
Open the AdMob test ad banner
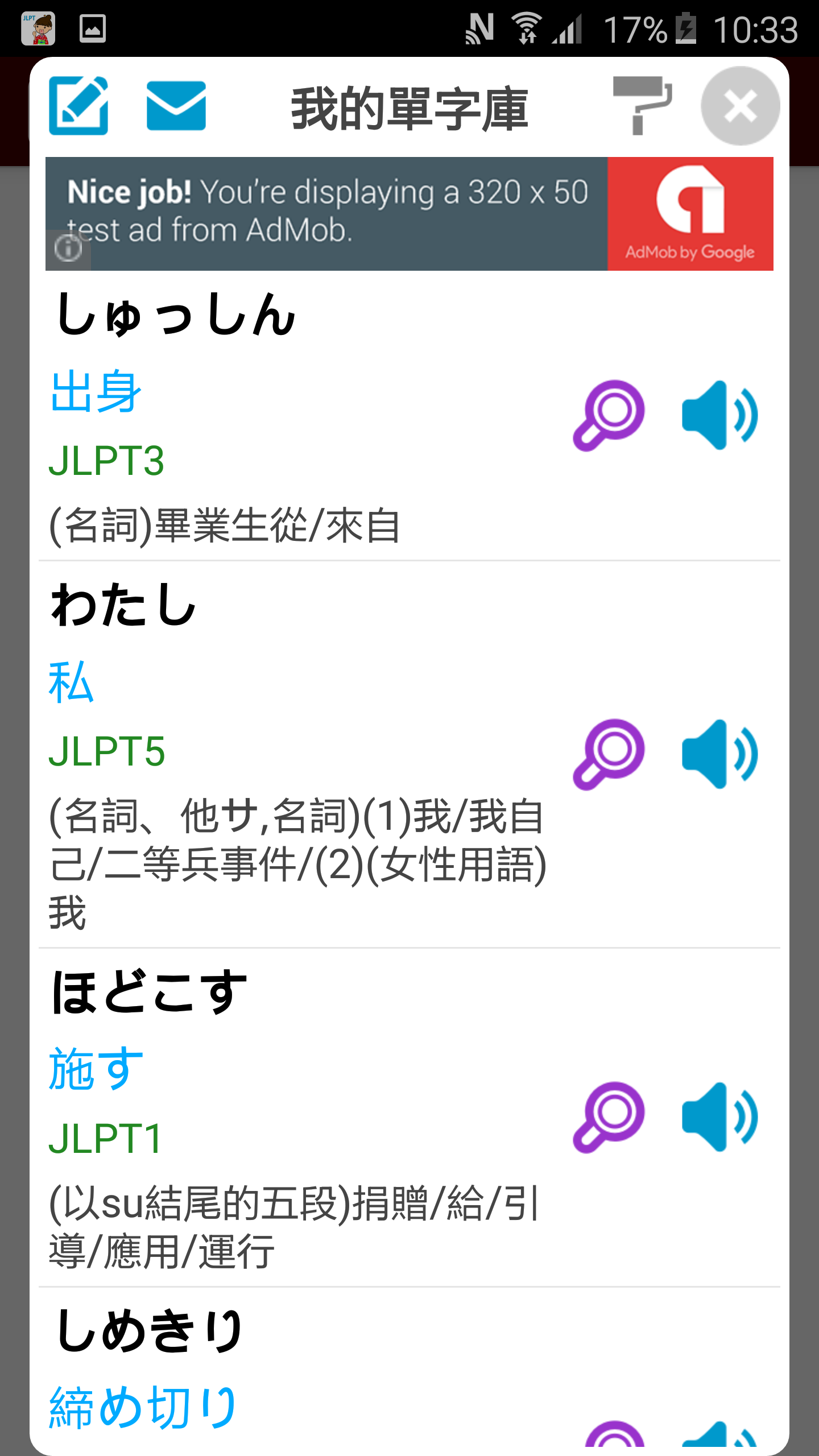coord(409,214)
